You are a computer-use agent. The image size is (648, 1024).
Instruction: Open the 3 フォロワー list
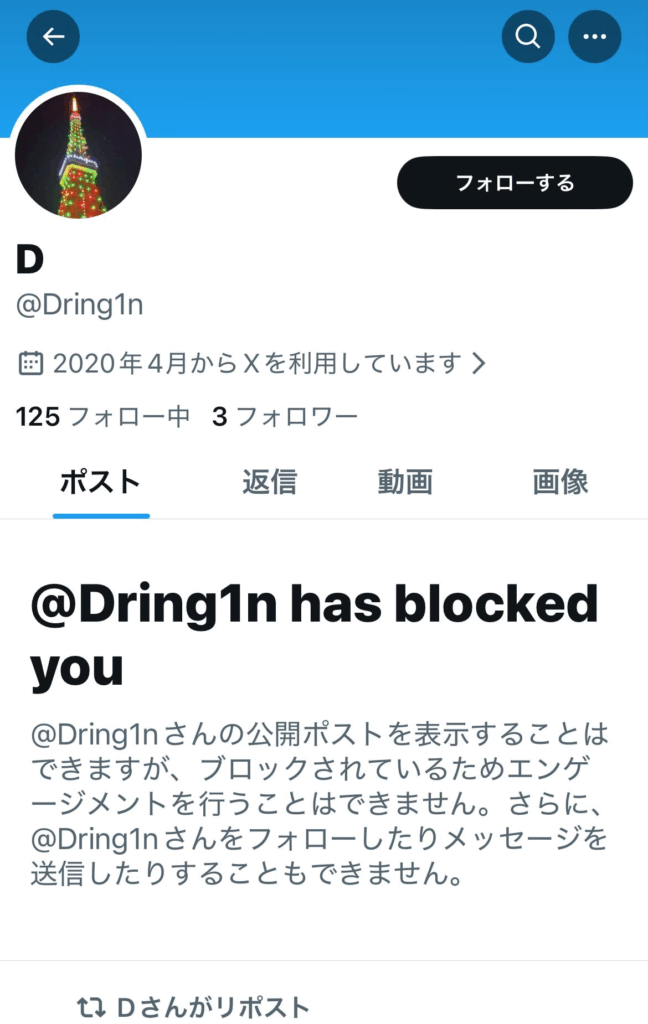(285, 416)
